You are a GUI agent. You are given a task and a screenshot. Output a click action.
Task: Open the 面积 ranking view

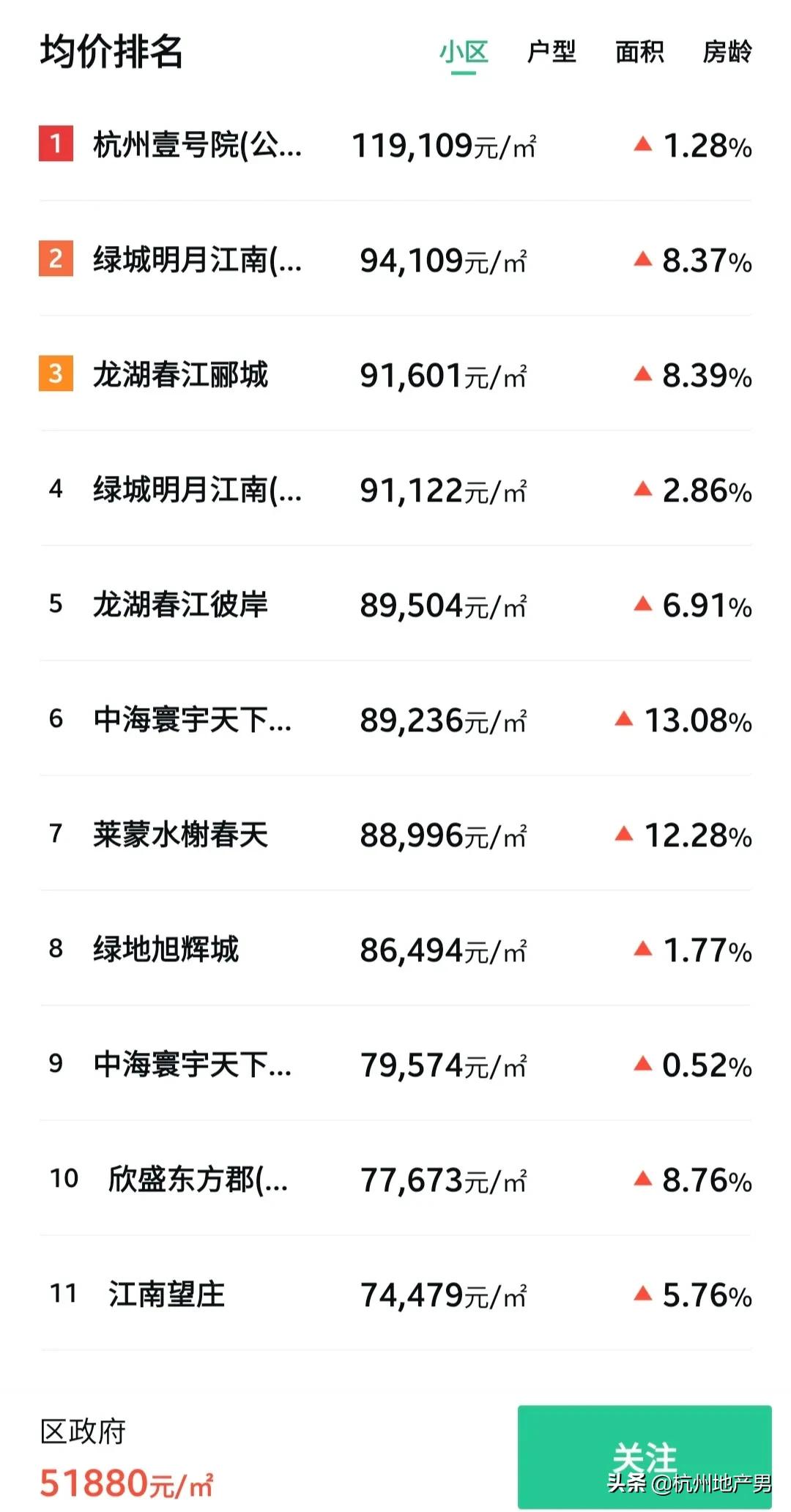click(x=641, y=53)
